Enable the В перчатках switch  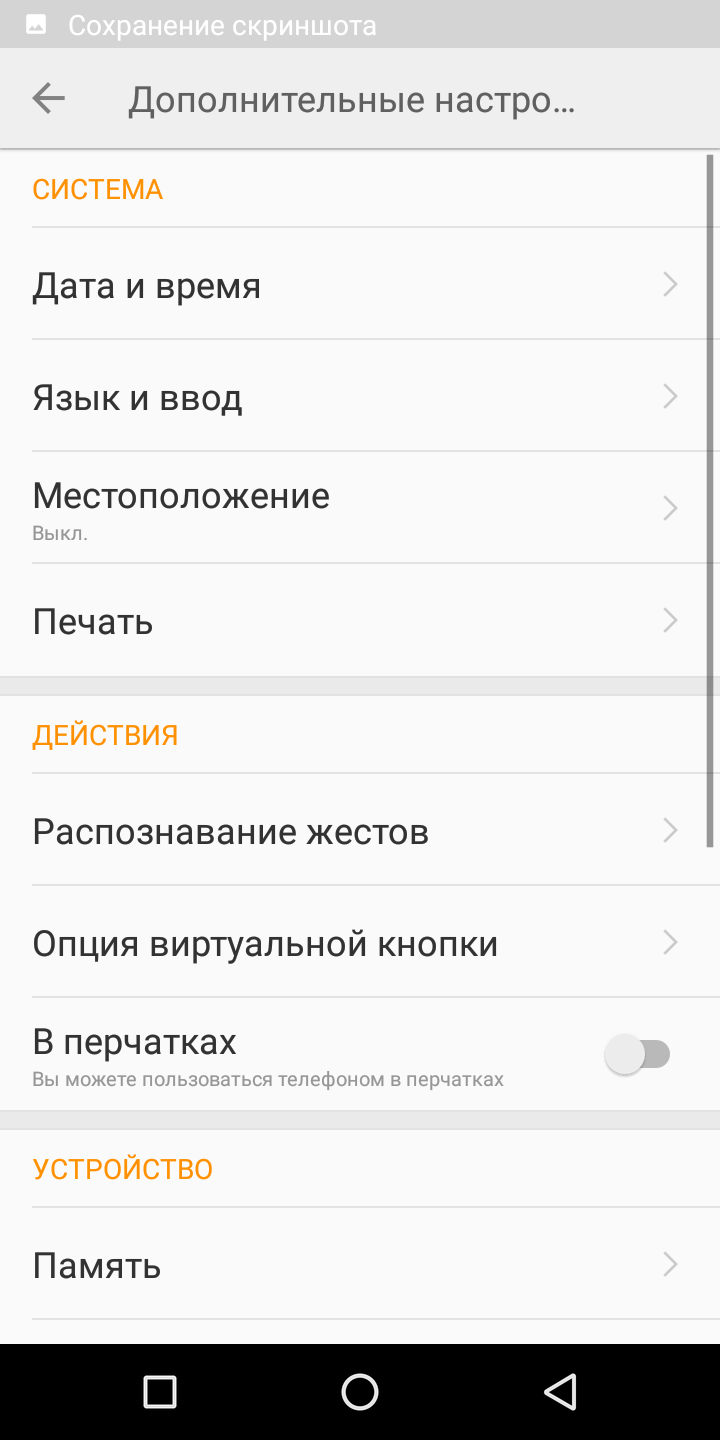(x=638, y=1054)
